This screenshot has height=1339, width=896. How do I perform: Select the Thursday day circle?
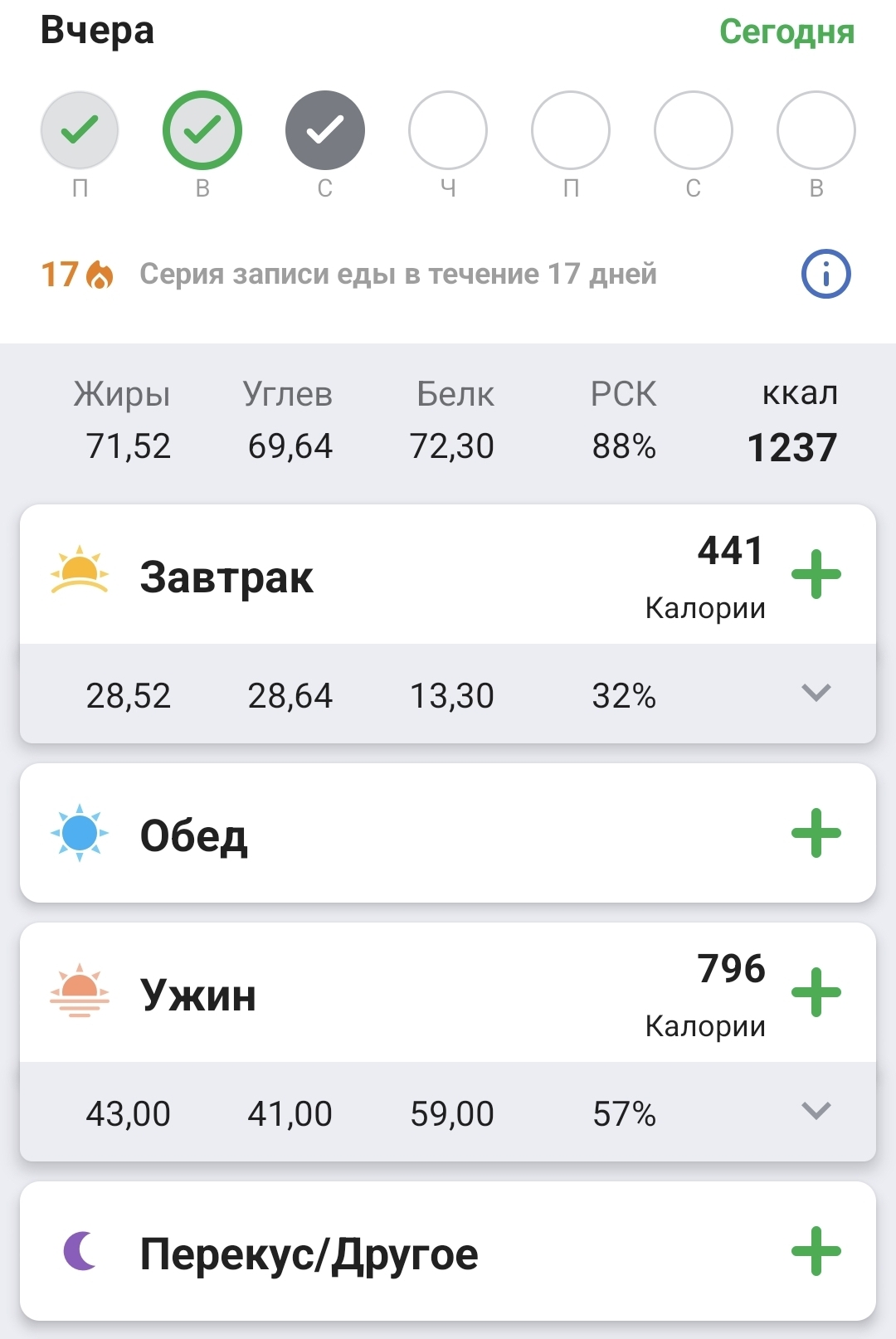(x=448, y=130)
